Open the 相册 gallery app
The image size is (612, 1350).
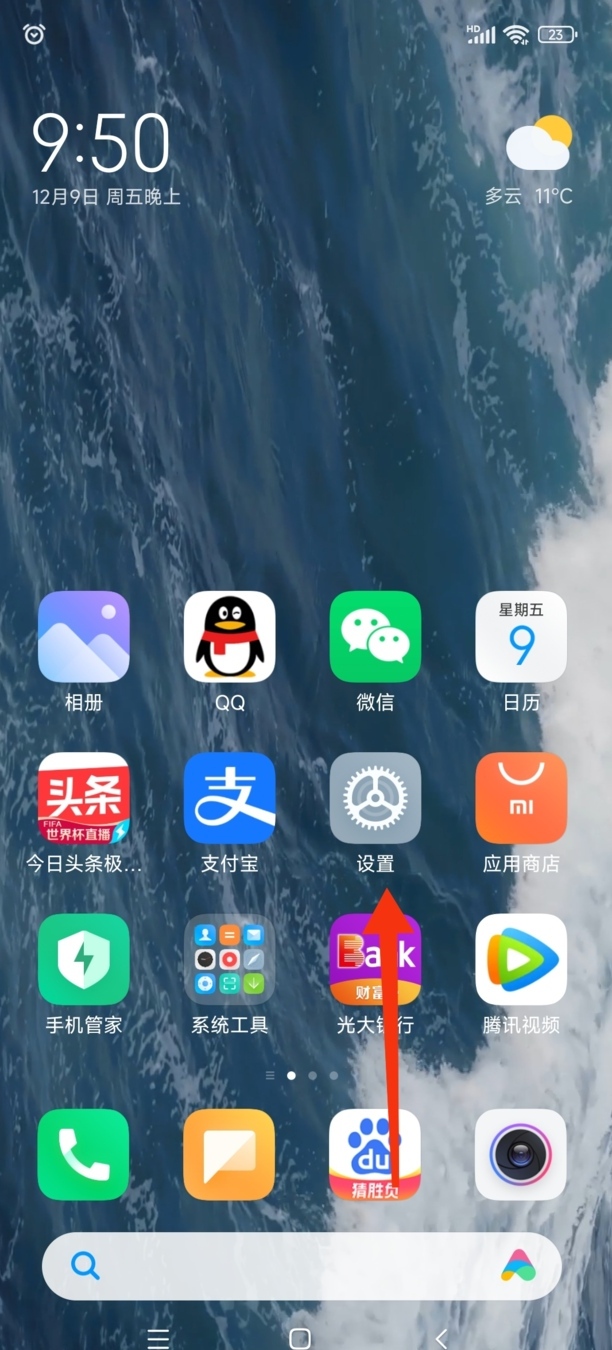tap(83, 637)
